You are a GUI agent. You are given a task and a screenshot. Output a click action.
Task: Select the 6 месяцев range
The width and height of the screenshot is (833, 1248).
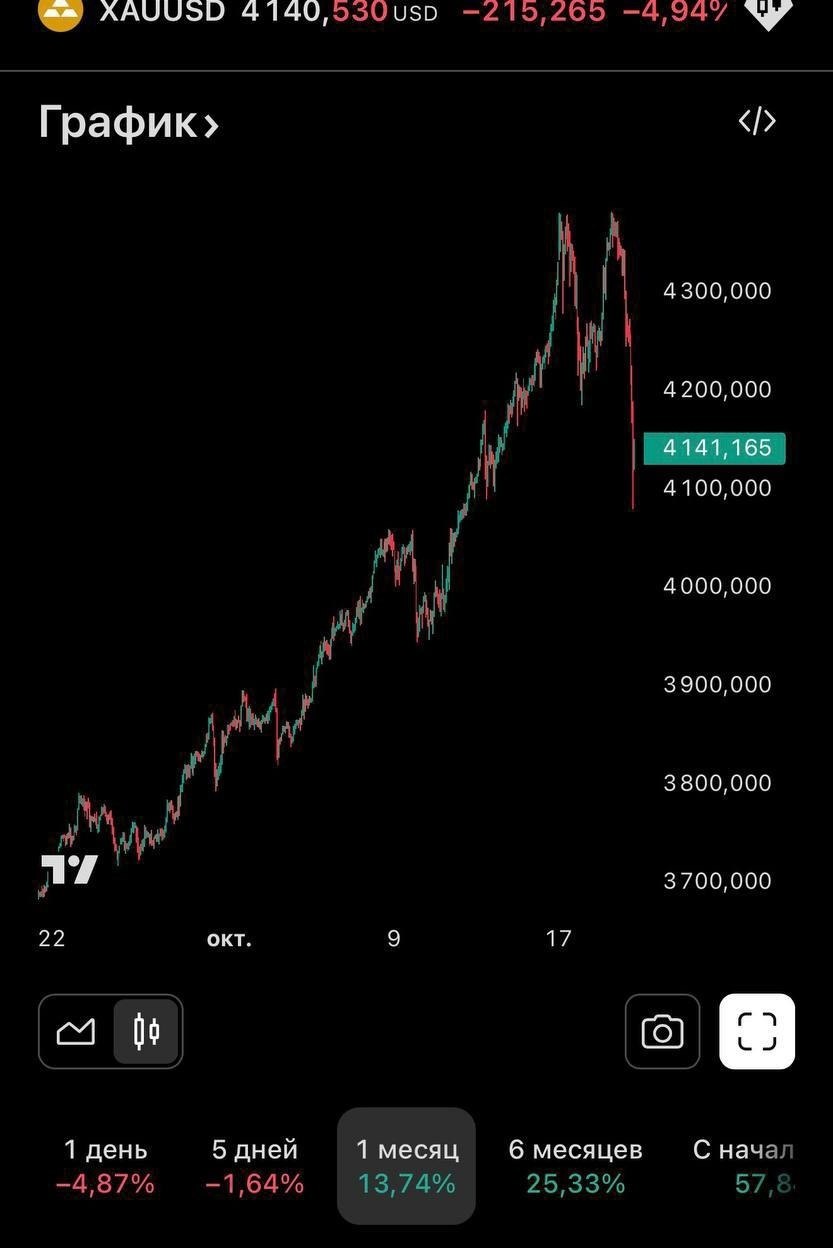click(575, 1166)
